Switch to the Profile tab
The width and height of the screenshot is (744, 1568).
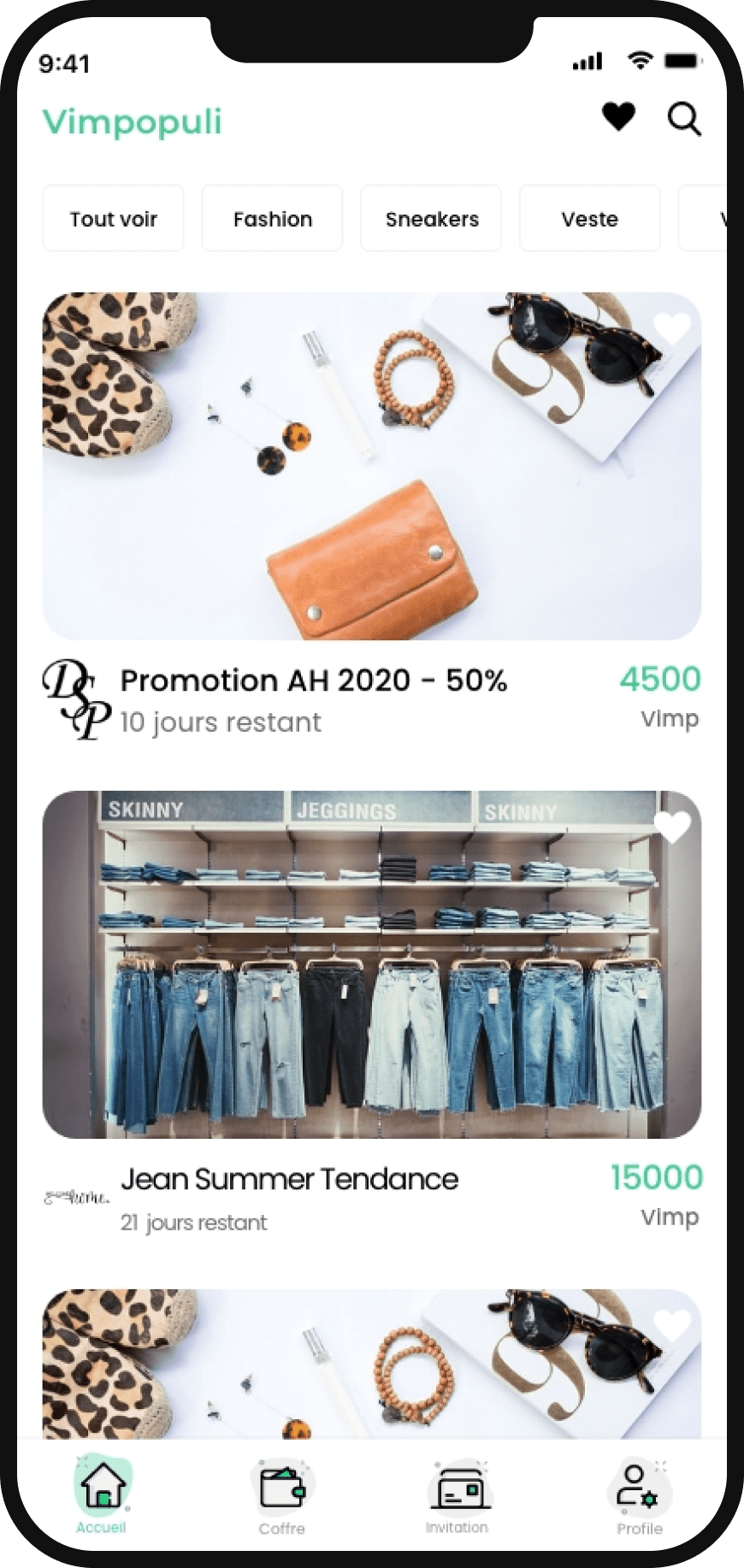pos(639,1495)
